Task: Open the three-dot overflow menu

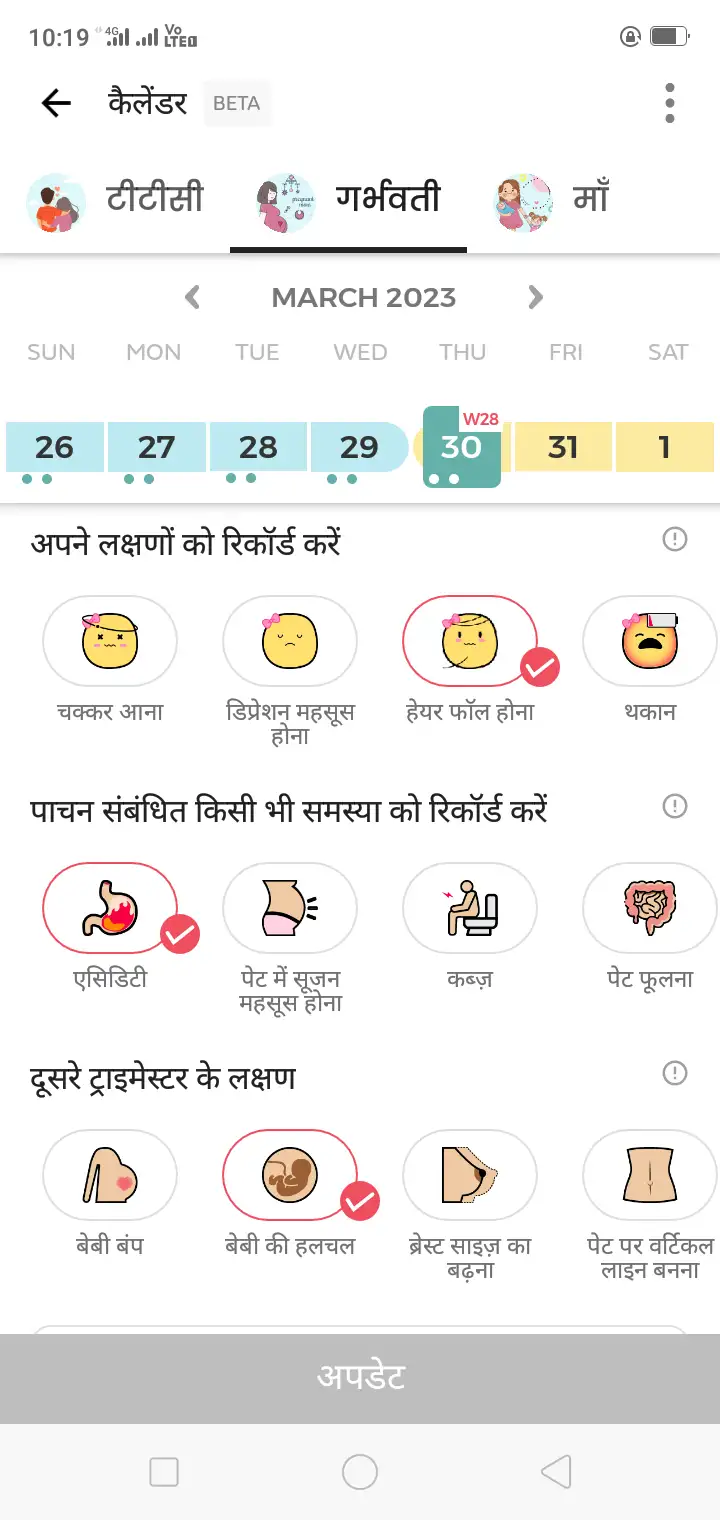Action: (669, 103)
